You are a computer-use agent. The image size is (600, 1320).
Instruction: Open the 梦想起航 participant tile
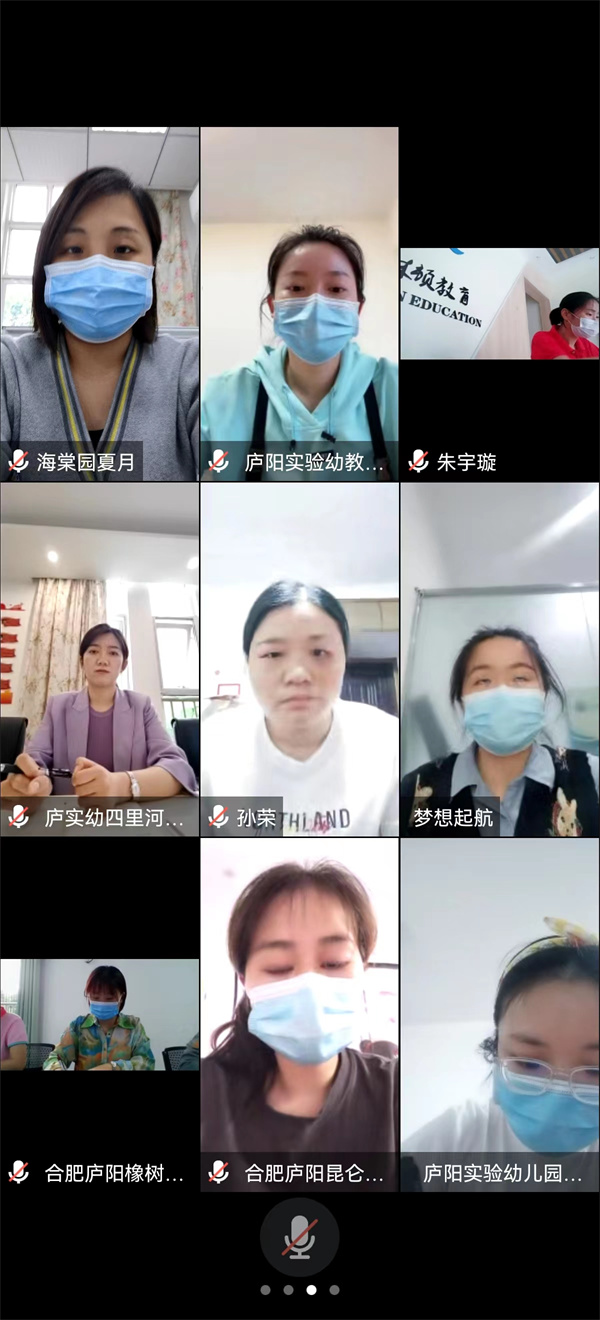coord(499,660)
